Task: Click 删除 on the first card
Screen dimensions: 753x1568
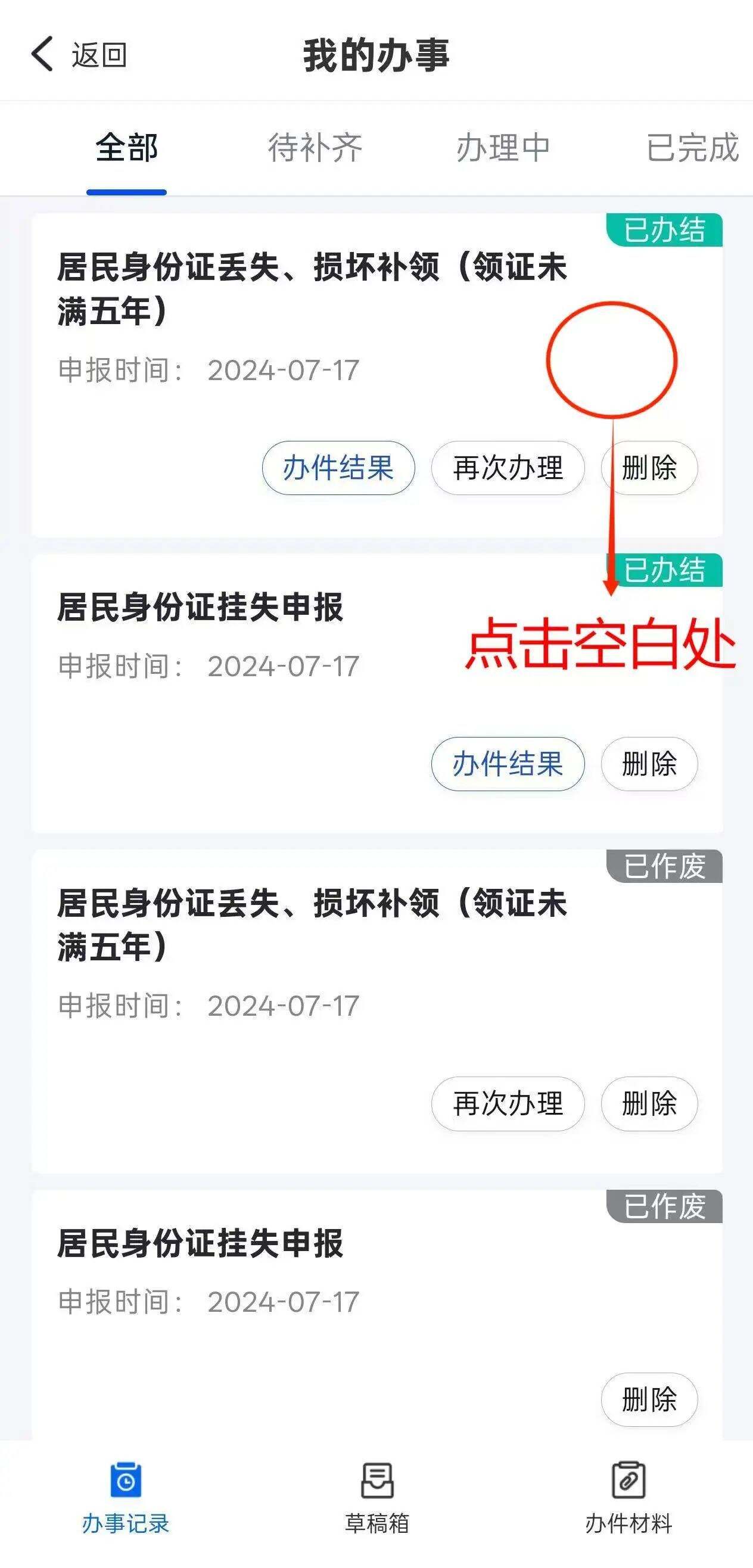Action: pos(649,469)
